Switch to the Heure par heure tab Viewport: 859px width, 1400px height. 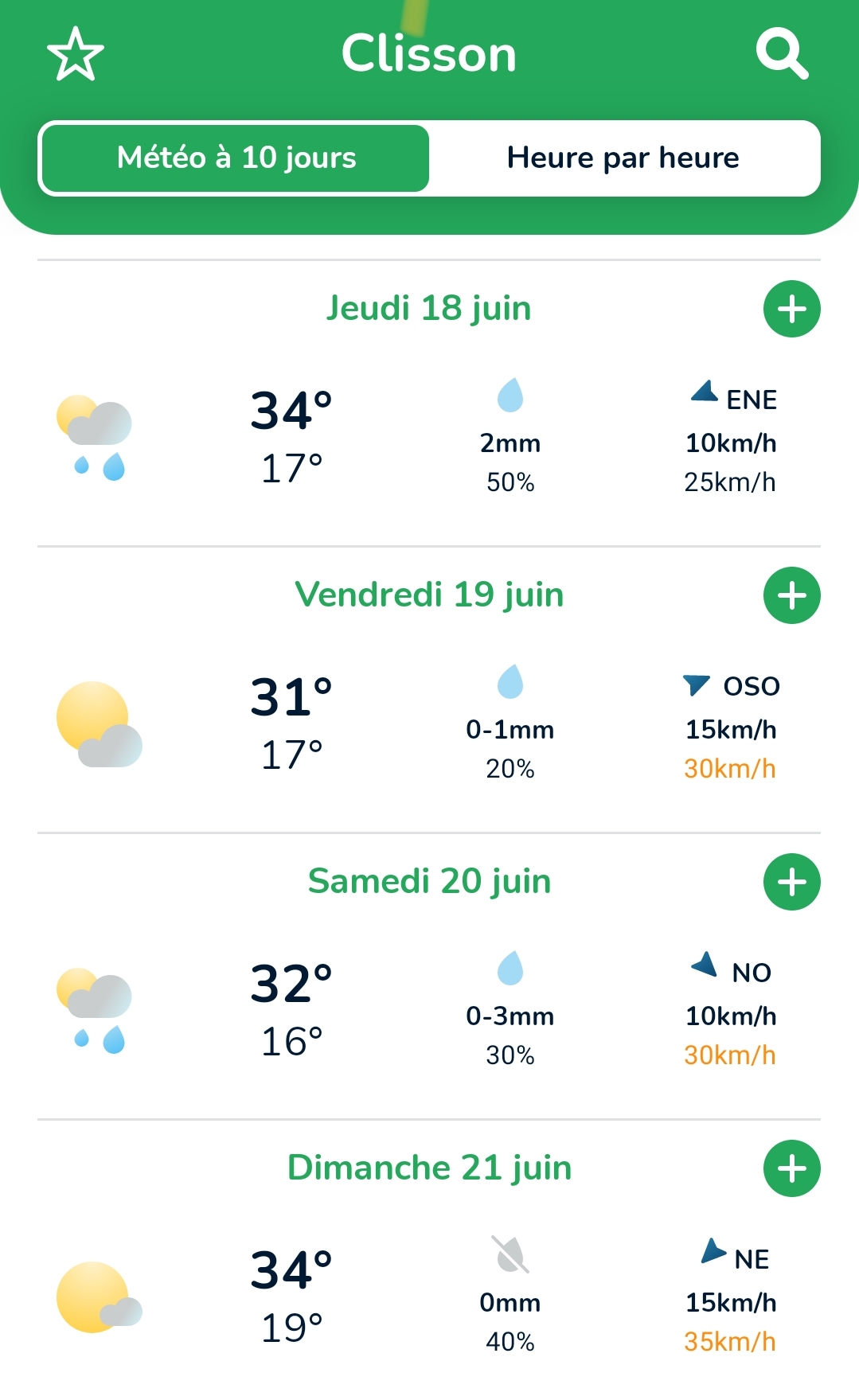[x=623, y=158]
